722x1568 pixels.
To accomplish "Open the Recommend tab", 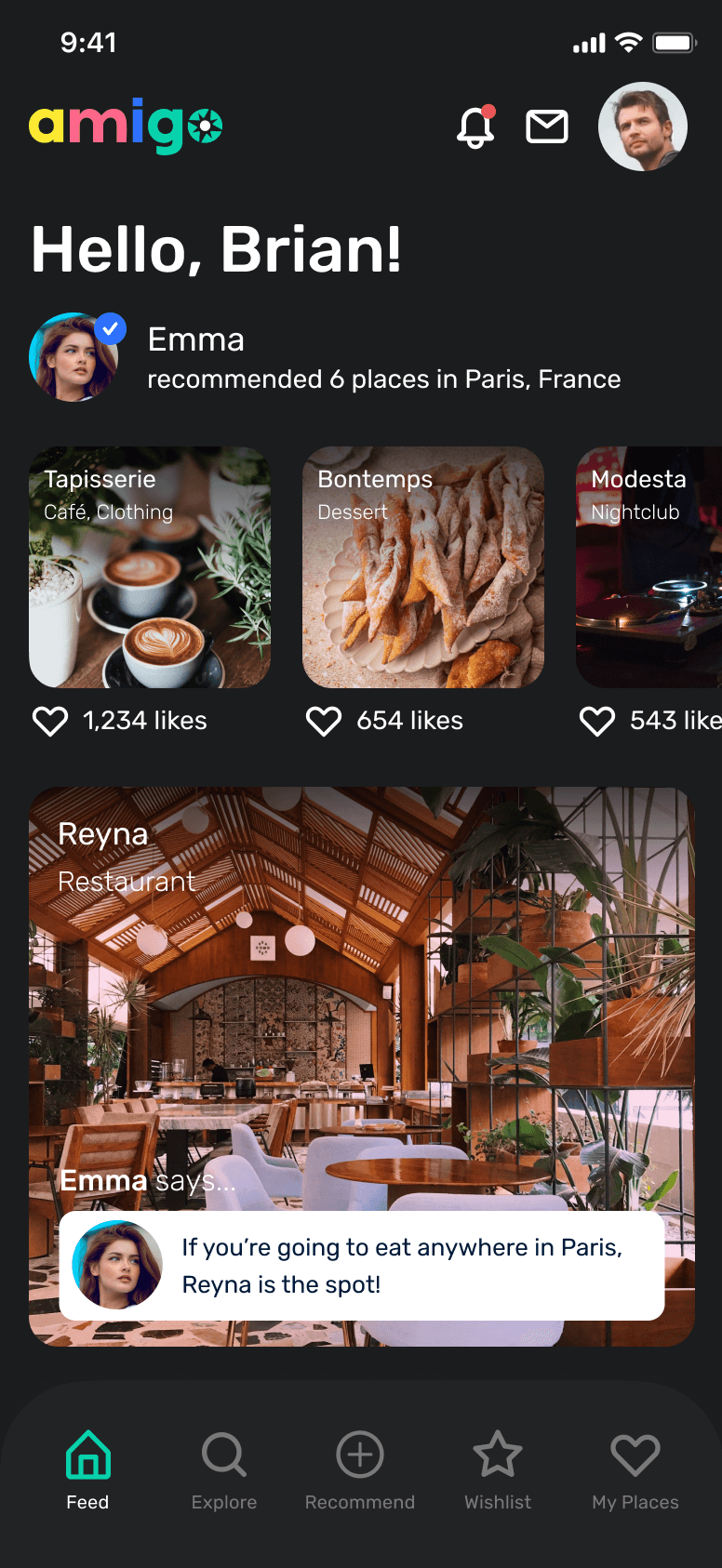I will pos(360,1470).
